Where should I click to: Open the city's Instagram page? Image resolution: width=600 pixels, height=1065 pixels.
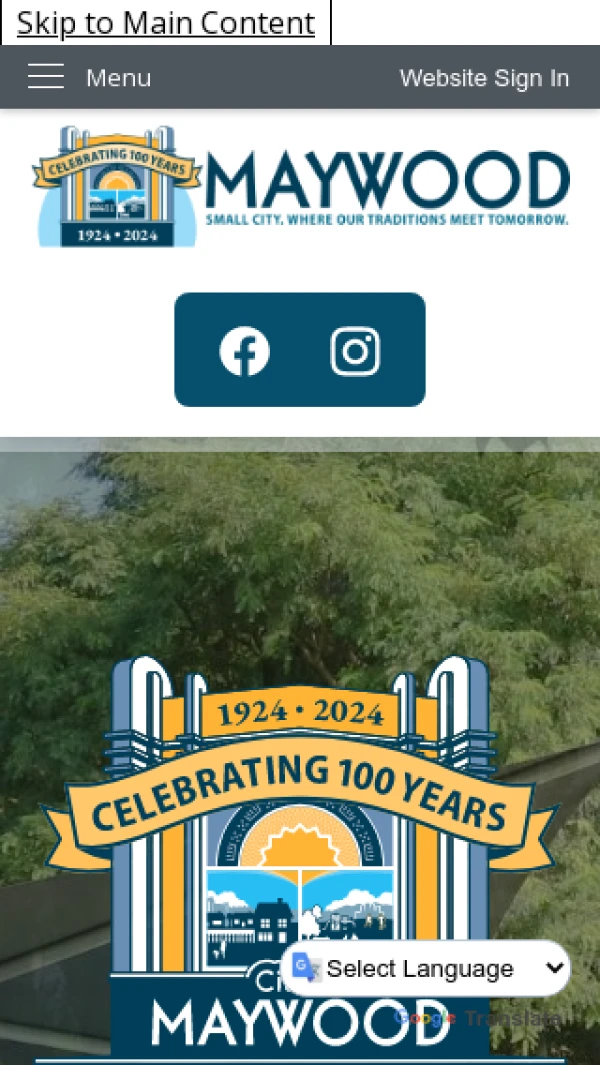pos(355,351)
